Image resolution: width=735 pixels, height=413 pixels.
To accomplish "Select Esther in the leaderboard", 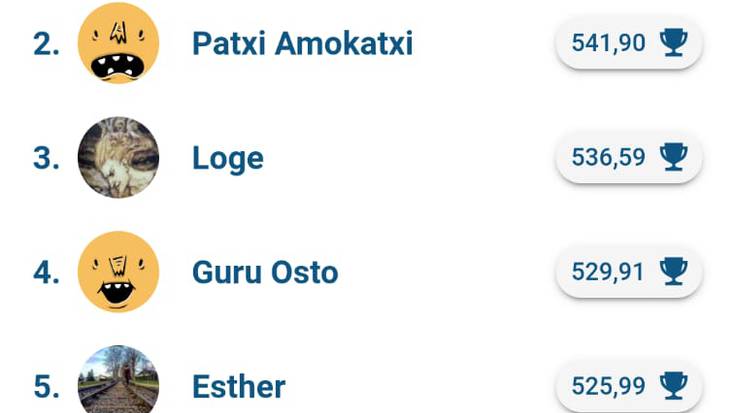I will coord(239,386).
